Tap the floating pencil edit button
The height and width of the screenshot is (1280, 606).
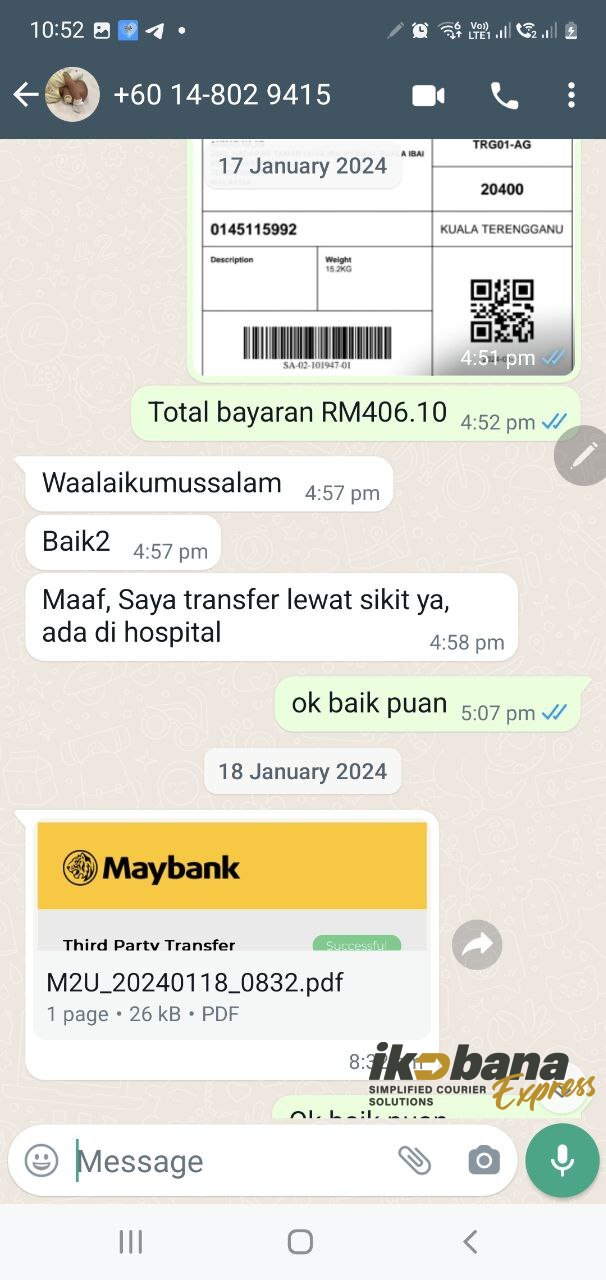[x=582, y=456]
